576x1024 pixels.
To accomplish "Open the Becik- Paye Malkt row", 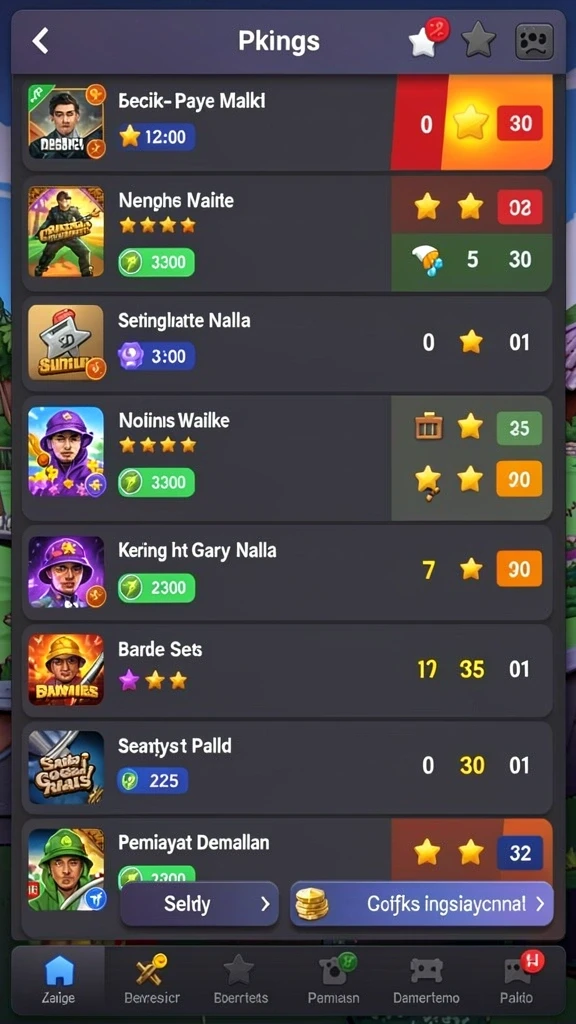I will (287, 123).
